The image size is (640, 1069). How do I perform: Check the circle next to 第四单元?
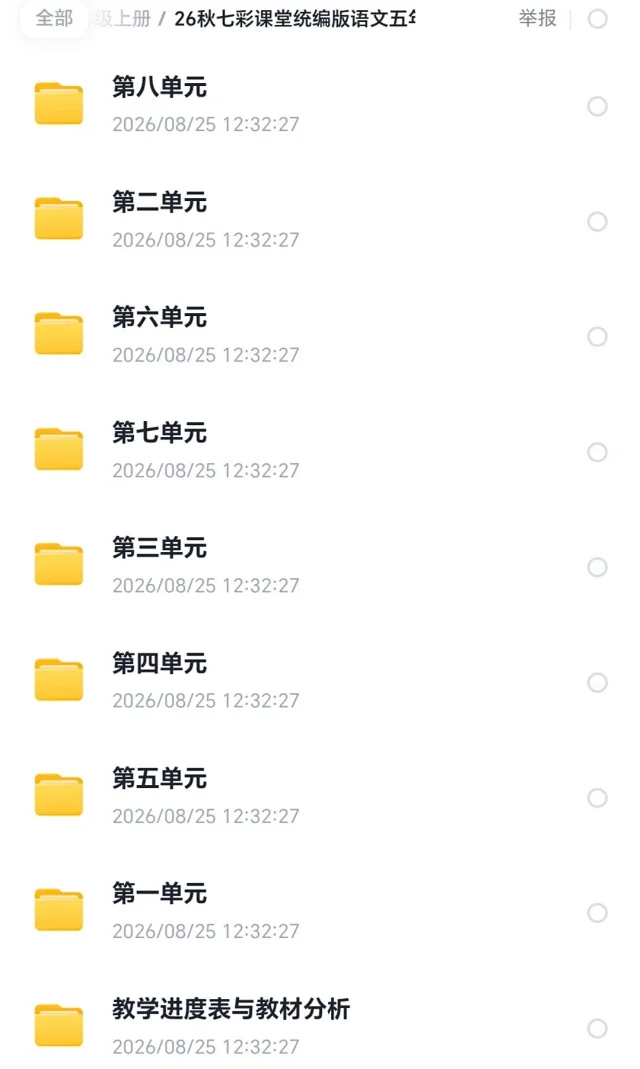(598, 682)
